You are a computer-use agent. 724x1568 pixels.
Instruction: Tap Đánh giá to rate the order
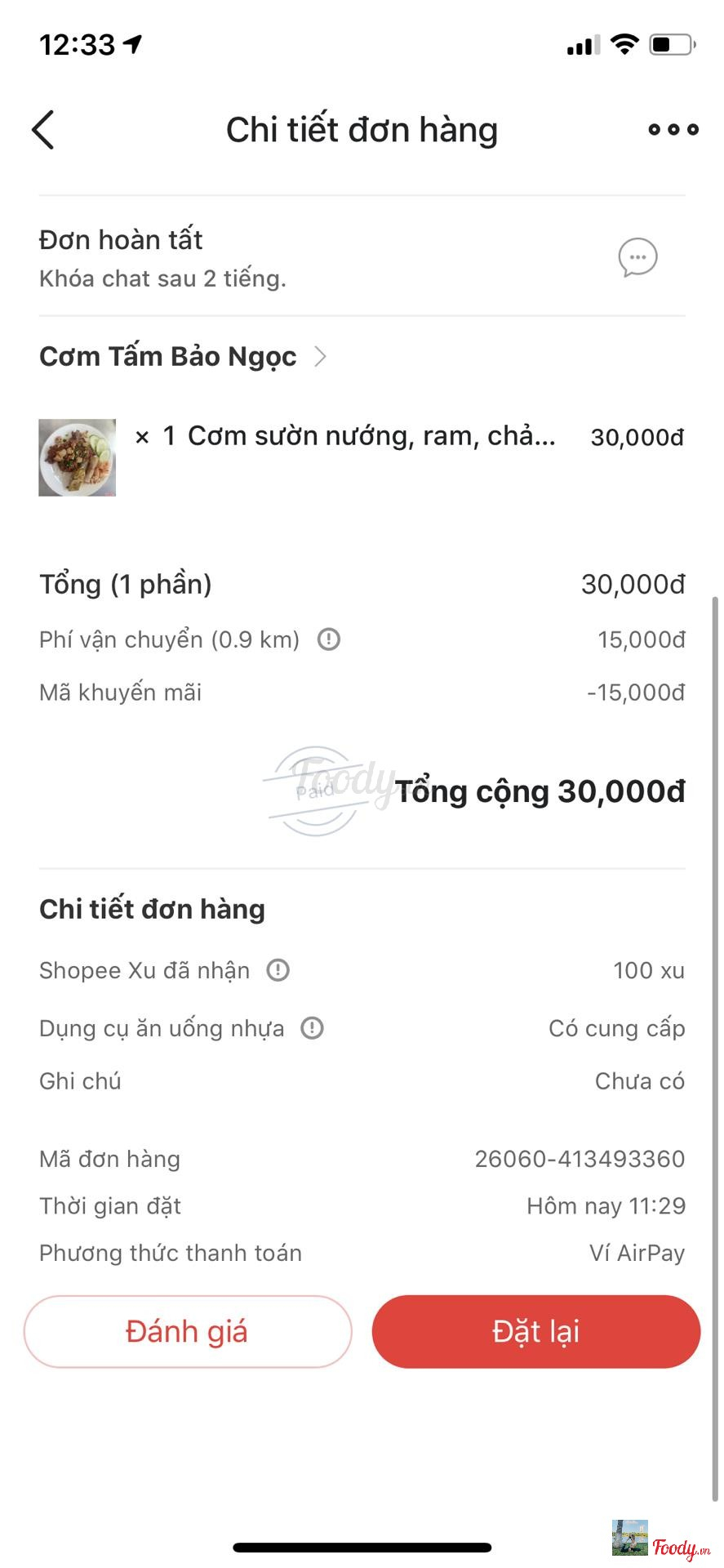pyautogui.click(x=188, y=1332)
